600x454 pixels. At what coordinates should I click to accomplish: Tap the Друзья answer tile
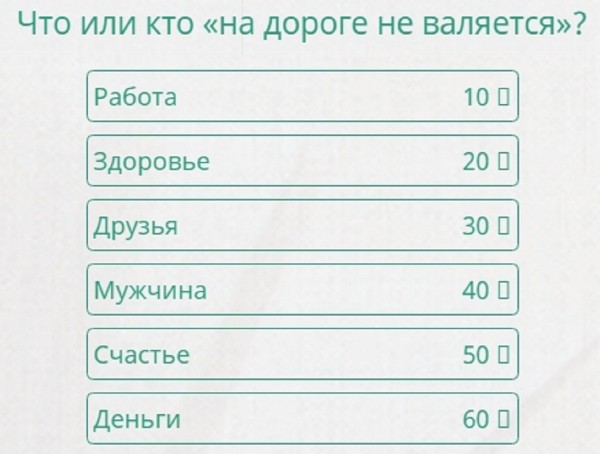302,226
